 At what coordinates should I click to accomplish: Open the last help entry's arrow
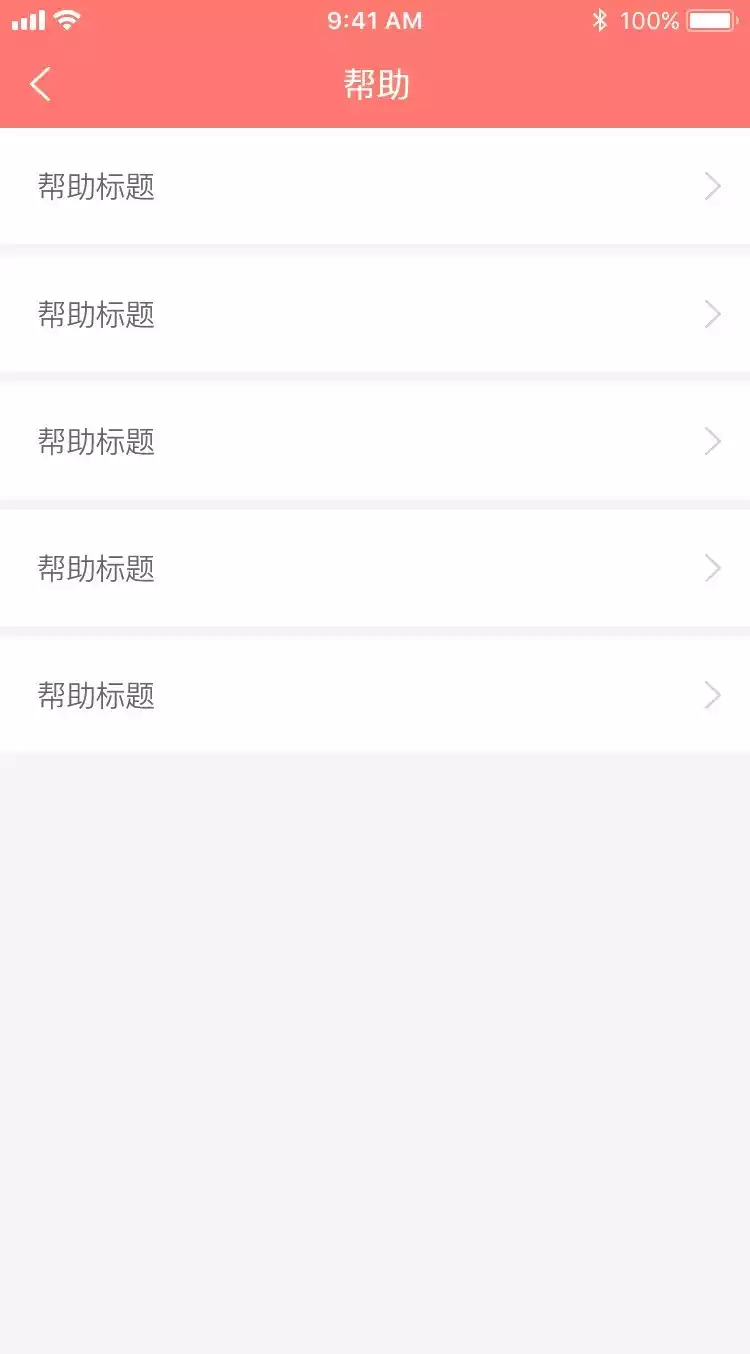(x=712, y=695)
